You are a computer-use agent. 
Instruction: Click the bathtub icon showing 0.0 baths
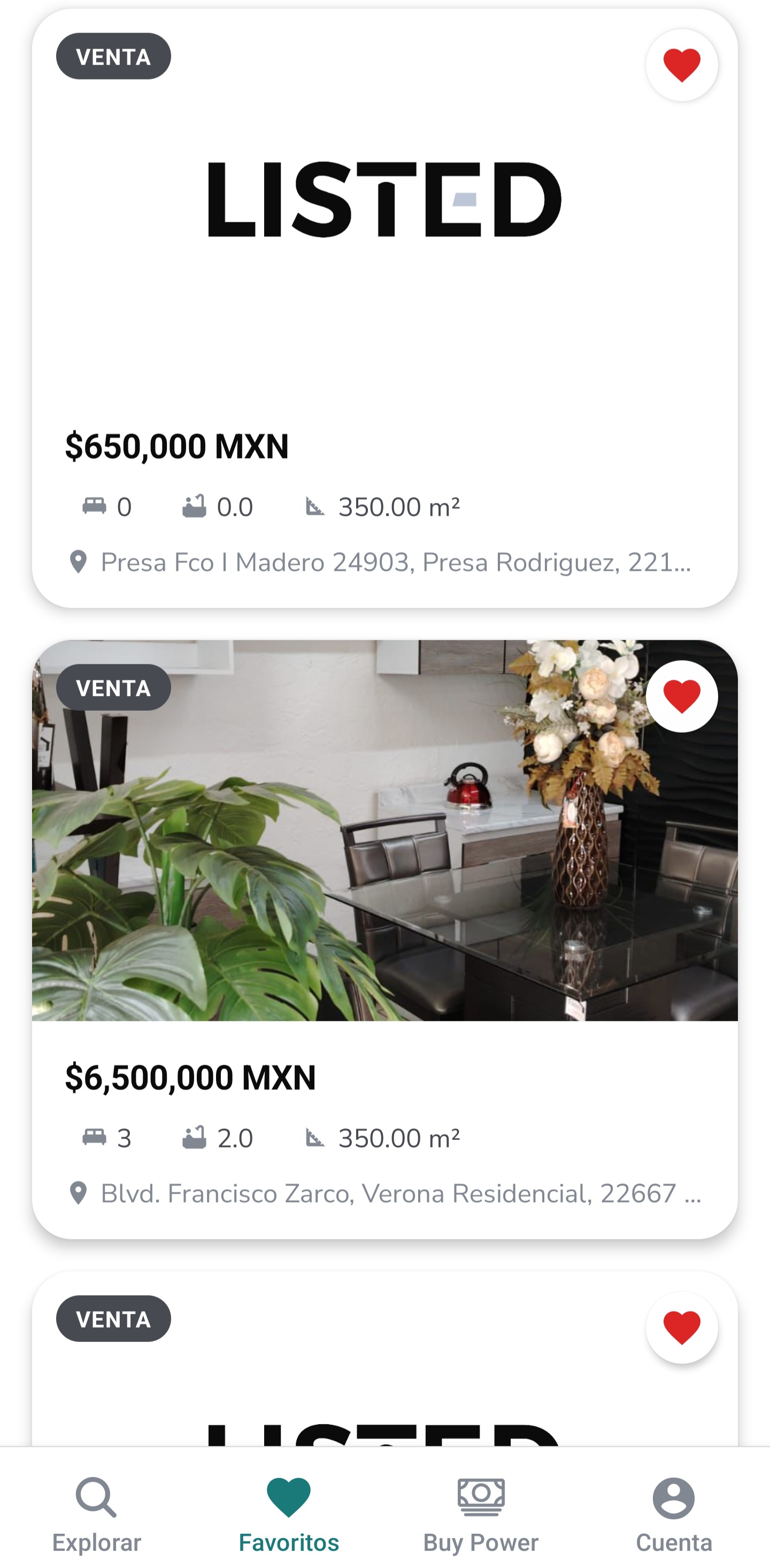click(195, 505)
